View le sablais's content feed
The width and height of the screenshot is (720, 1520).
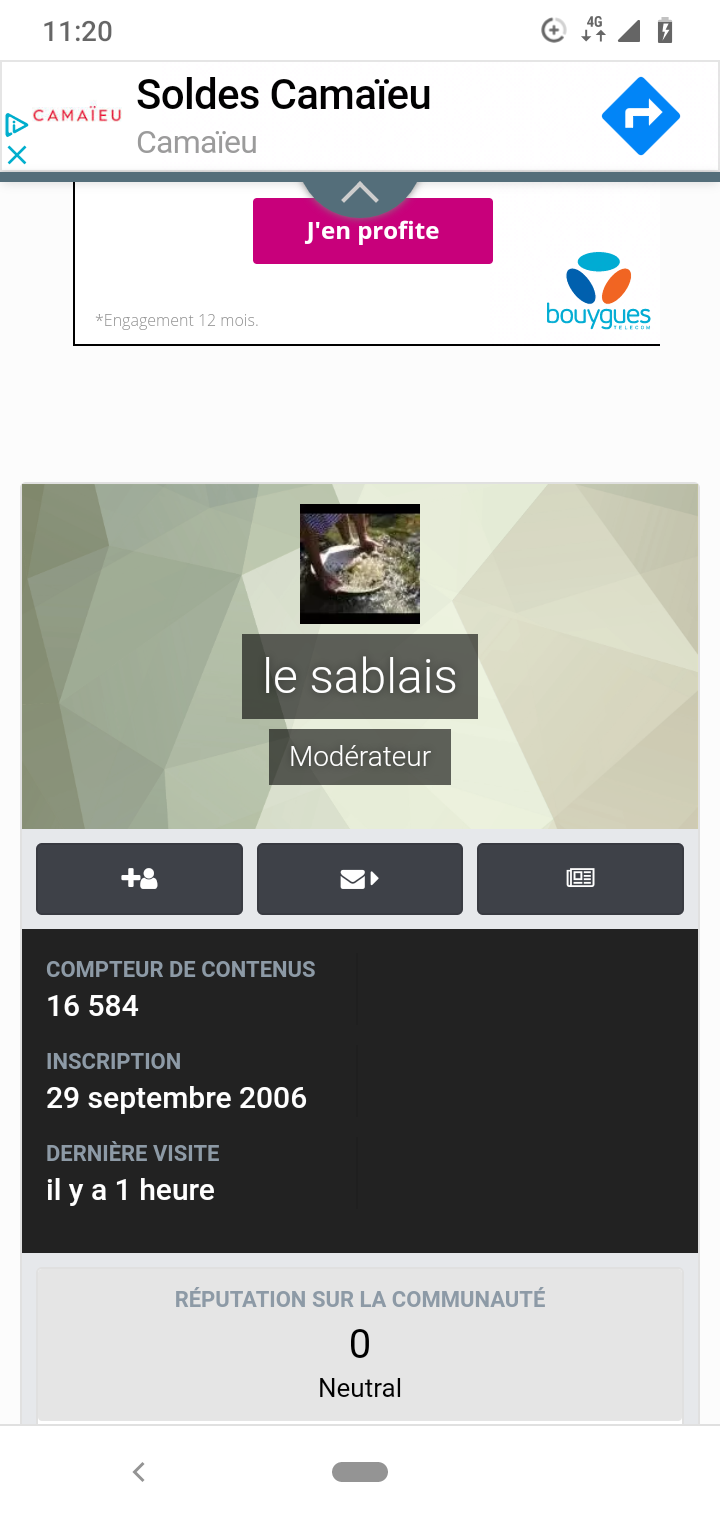pos(580,879)
